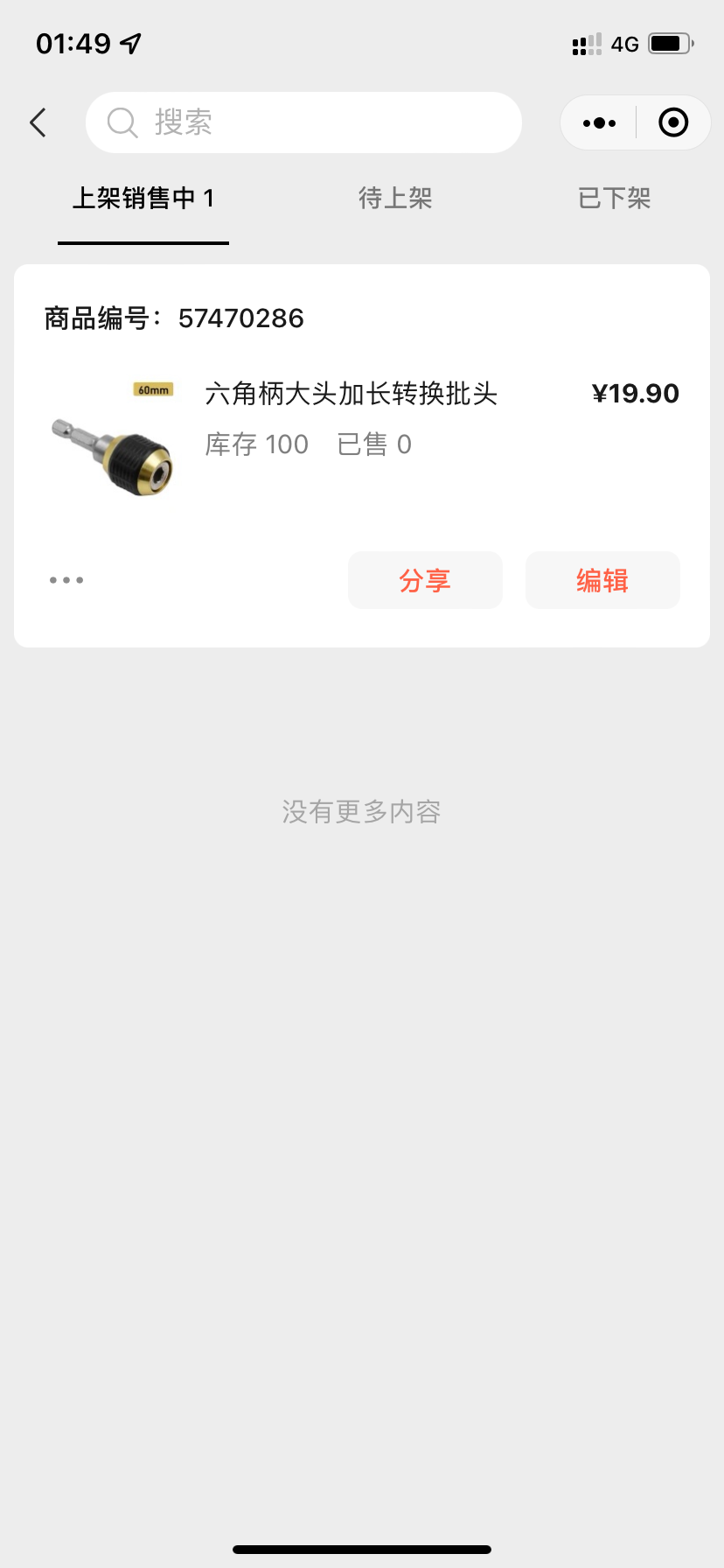The image size is (724, 1568).
Task: Edit the product with 编辑
Action: [x=602, y=580]
